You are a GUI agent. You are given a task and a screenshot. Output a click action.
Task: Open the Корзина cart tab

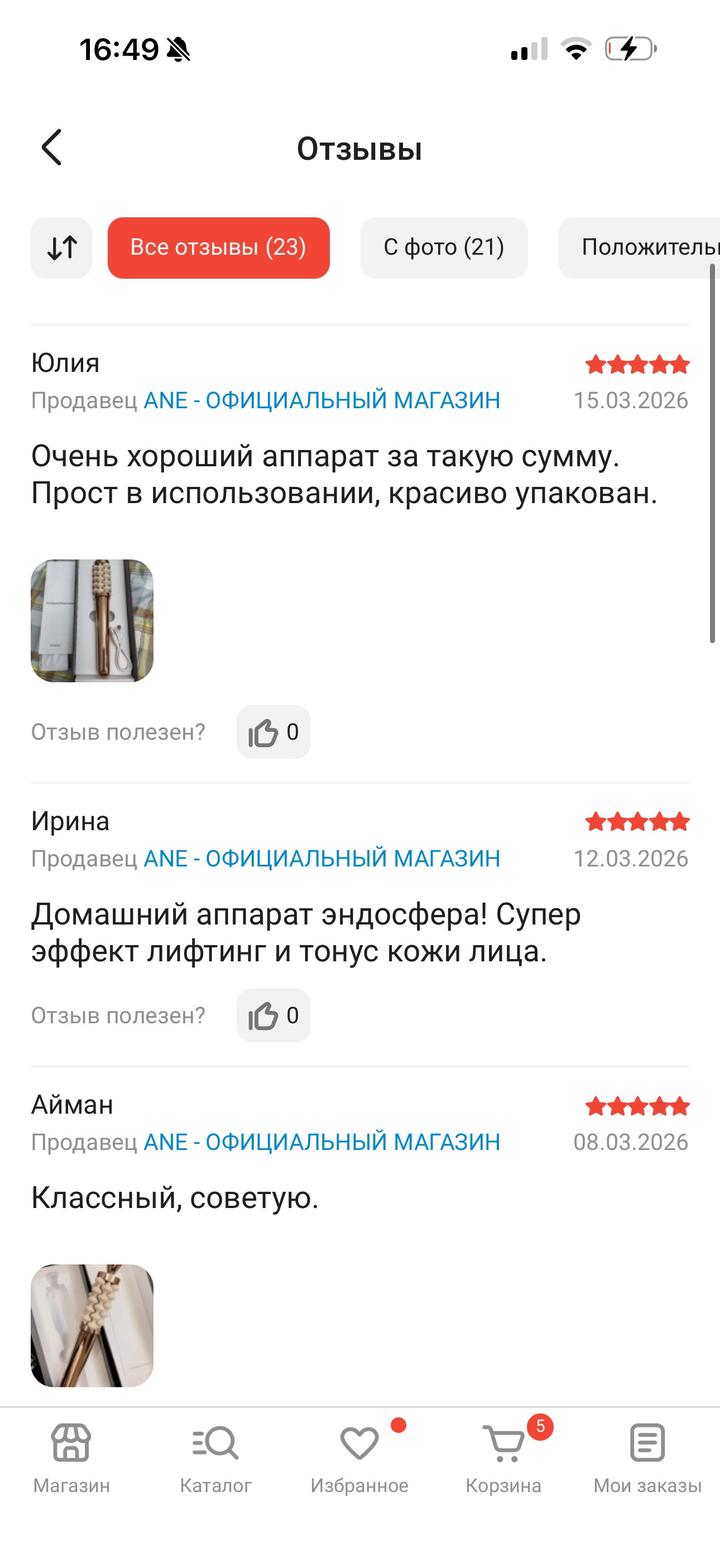pyautogui.click(x=504, y=1459)
